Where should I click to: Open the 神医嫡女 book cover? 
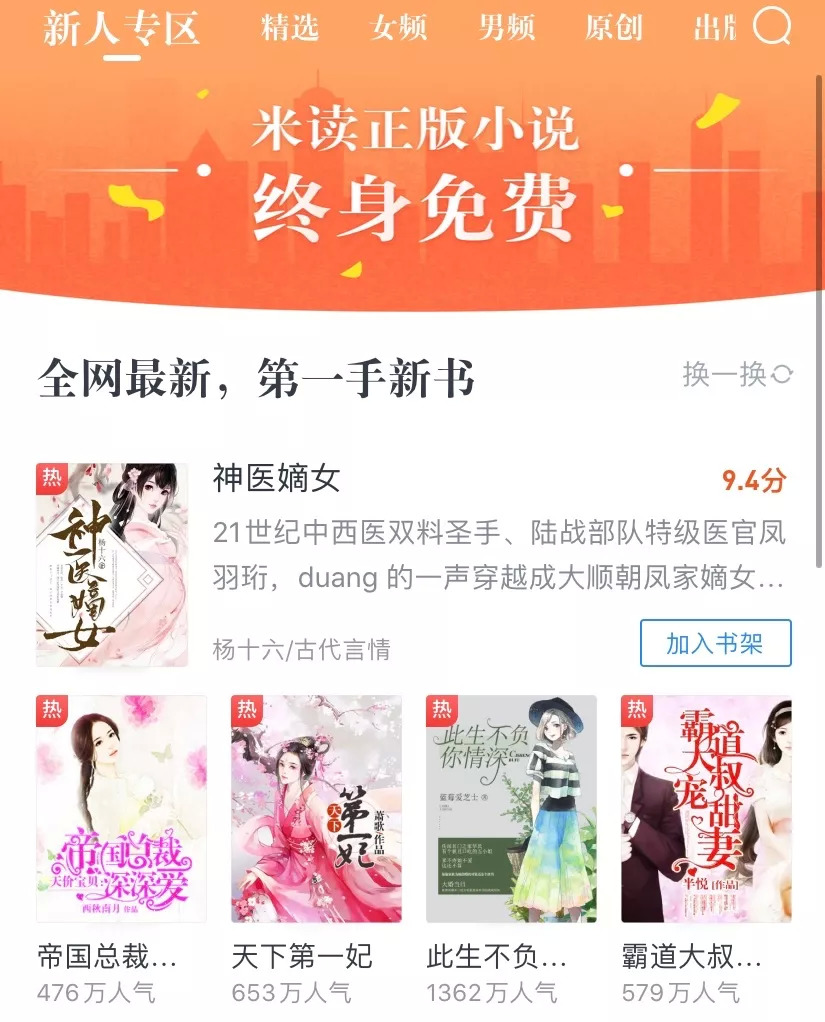coord(112,565)
